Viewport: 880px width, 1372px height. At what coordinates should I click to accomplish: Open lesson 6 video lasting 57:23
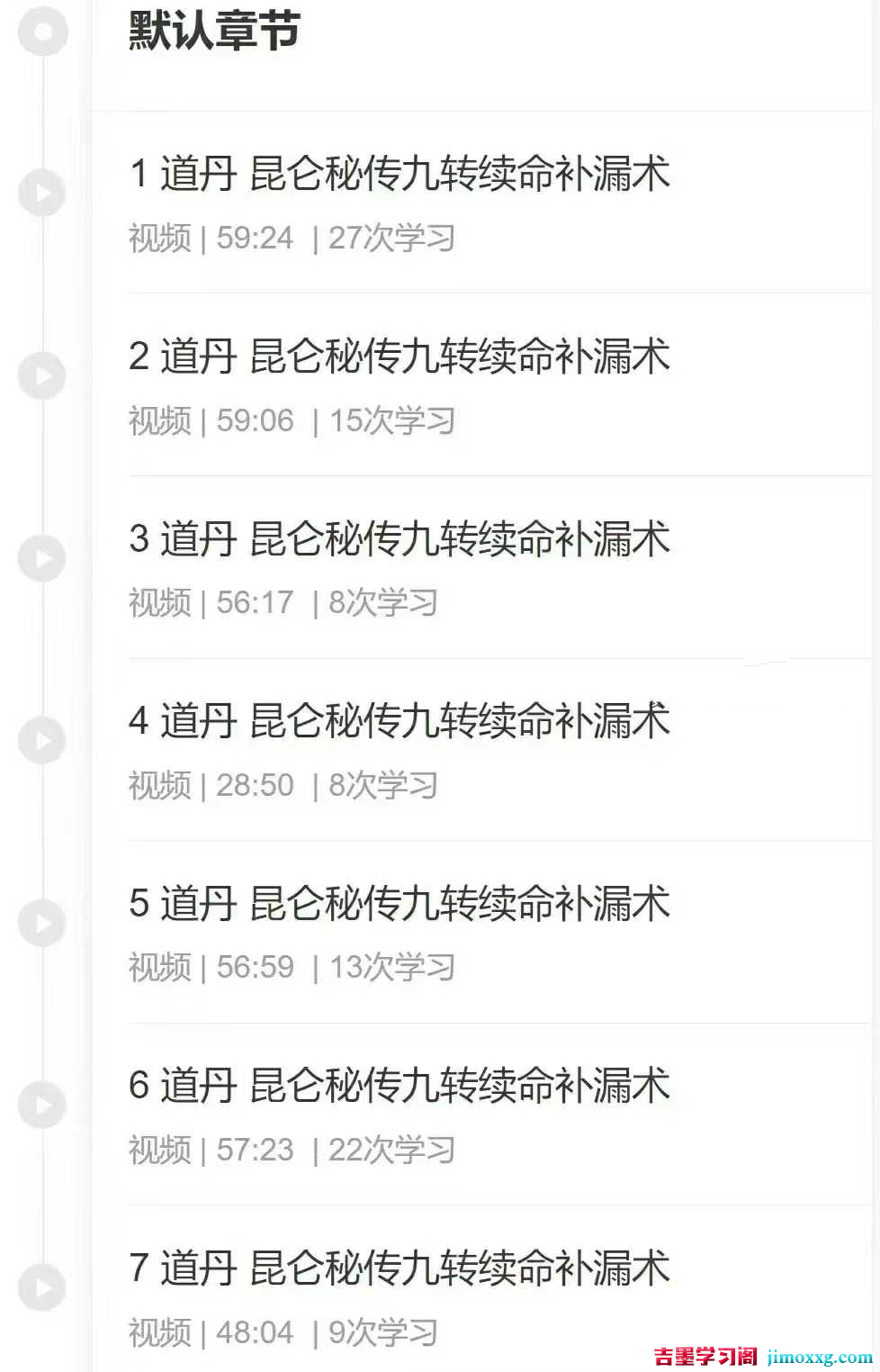tap(400, 1086)
